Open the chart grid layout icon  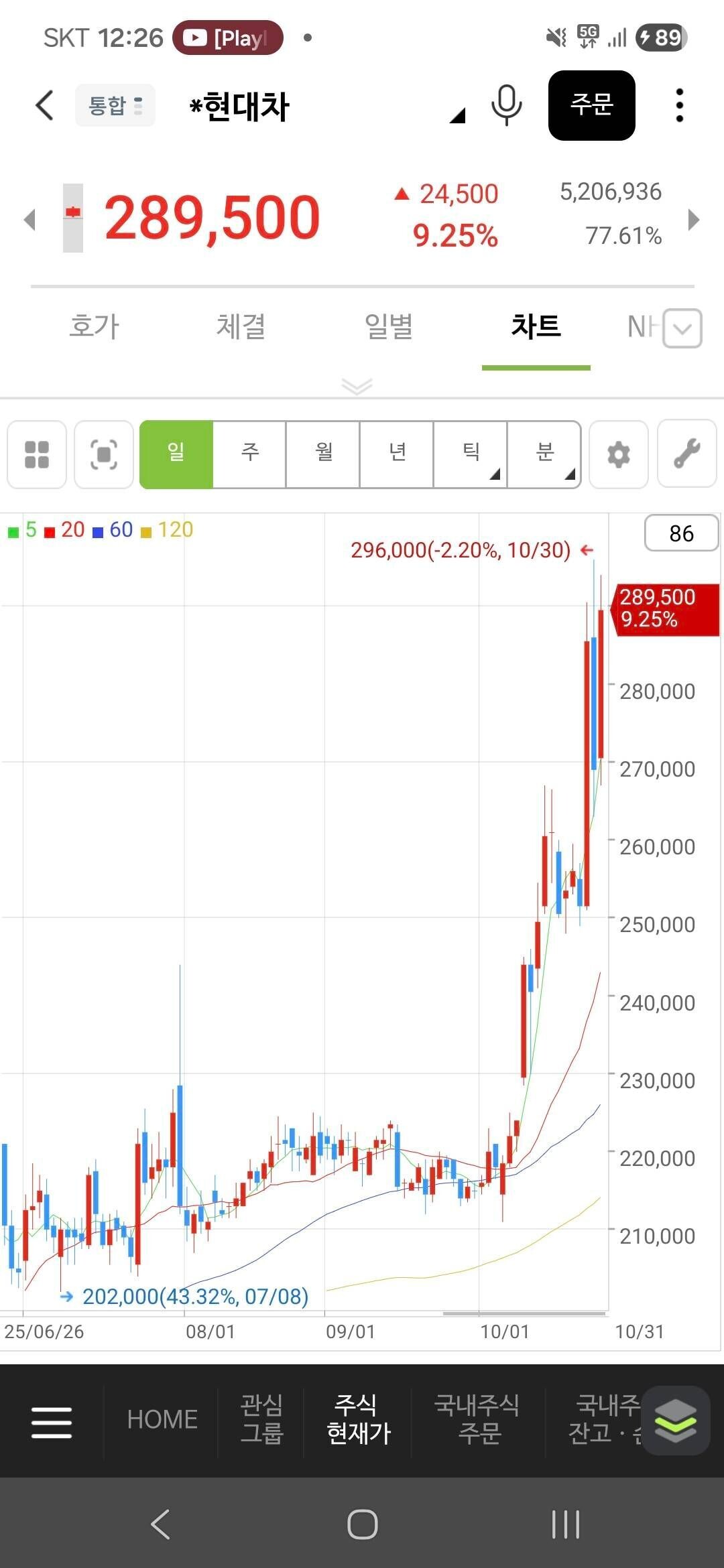(37, 454)
